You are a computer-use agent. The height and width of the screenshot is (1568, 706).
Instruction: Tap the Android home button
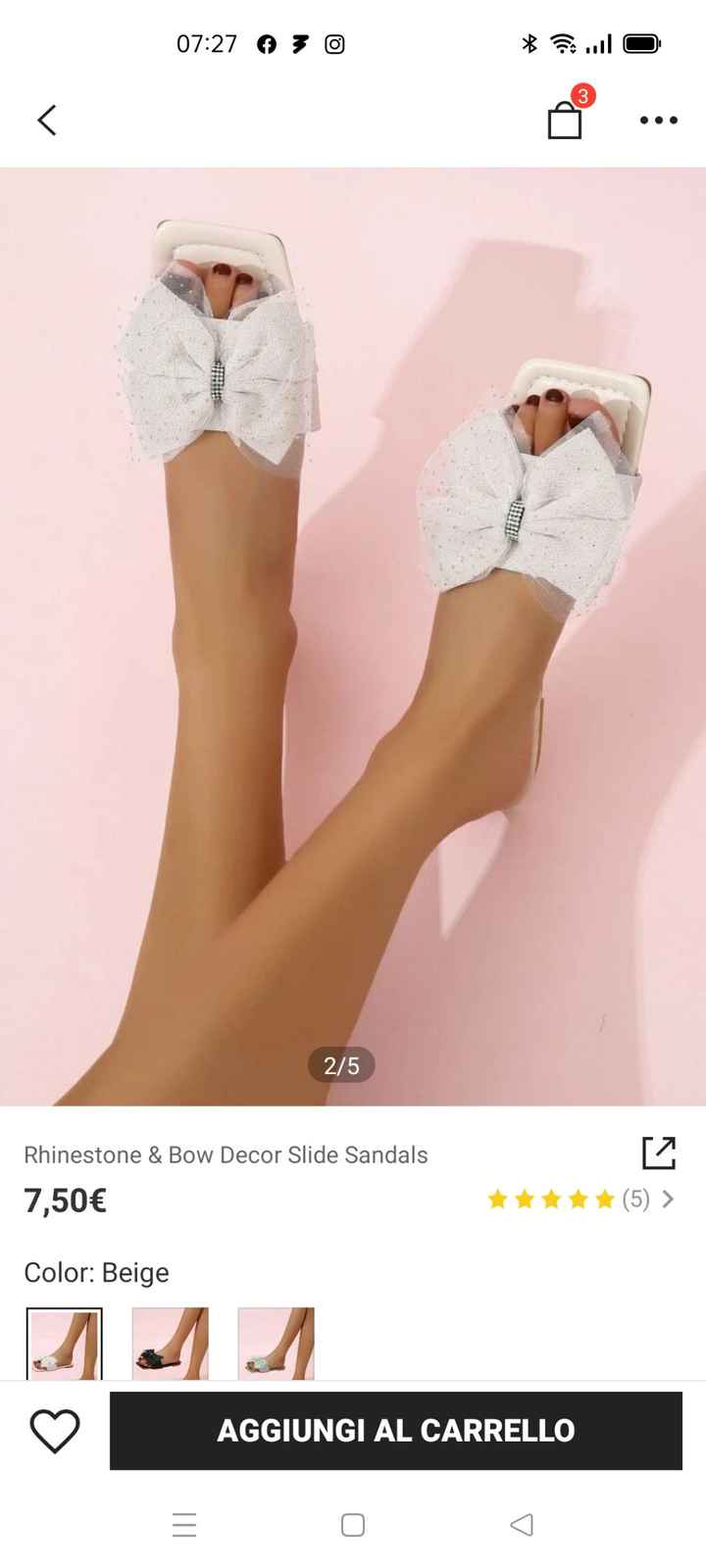(351, 1525)
